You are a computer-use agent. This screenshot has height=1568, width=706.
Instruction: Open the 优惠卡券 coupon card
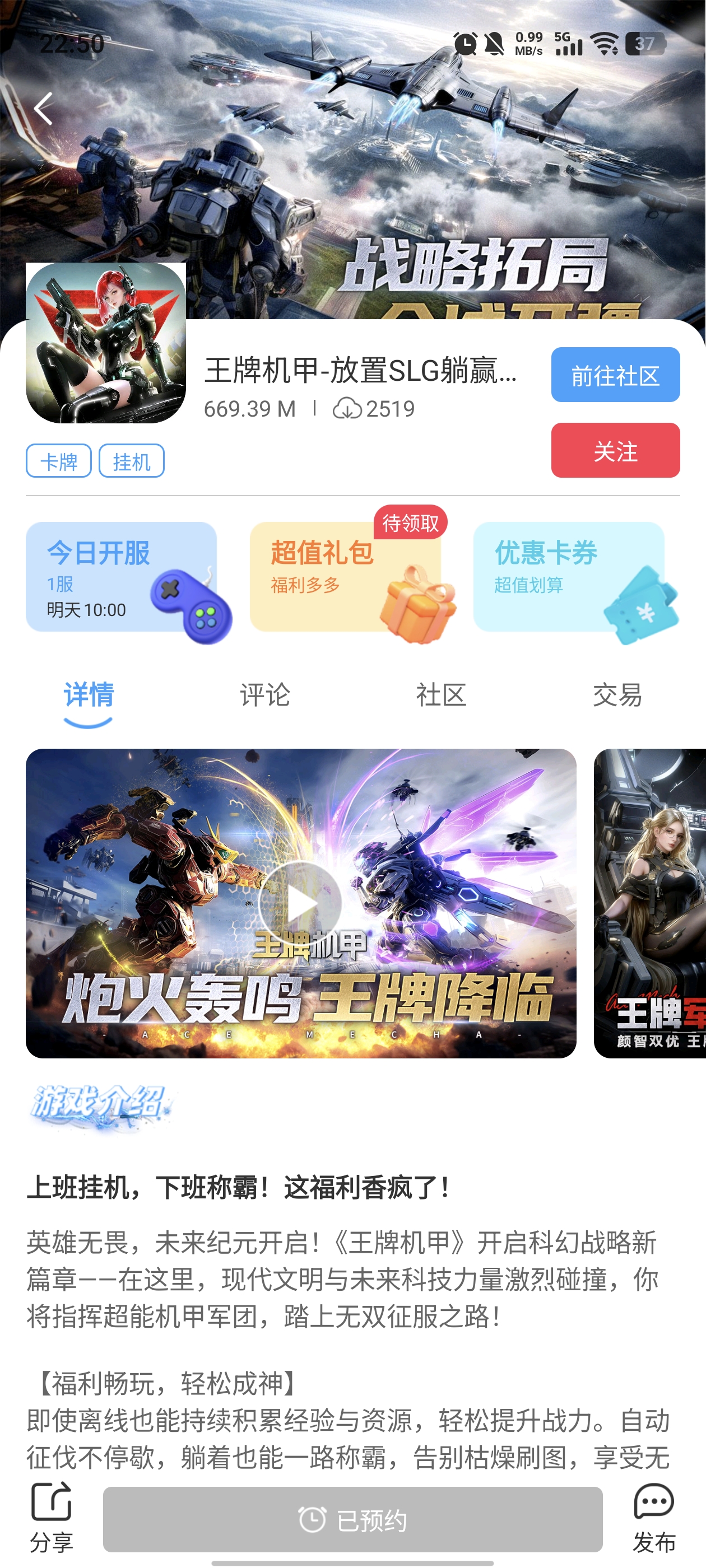coord(568,576)
